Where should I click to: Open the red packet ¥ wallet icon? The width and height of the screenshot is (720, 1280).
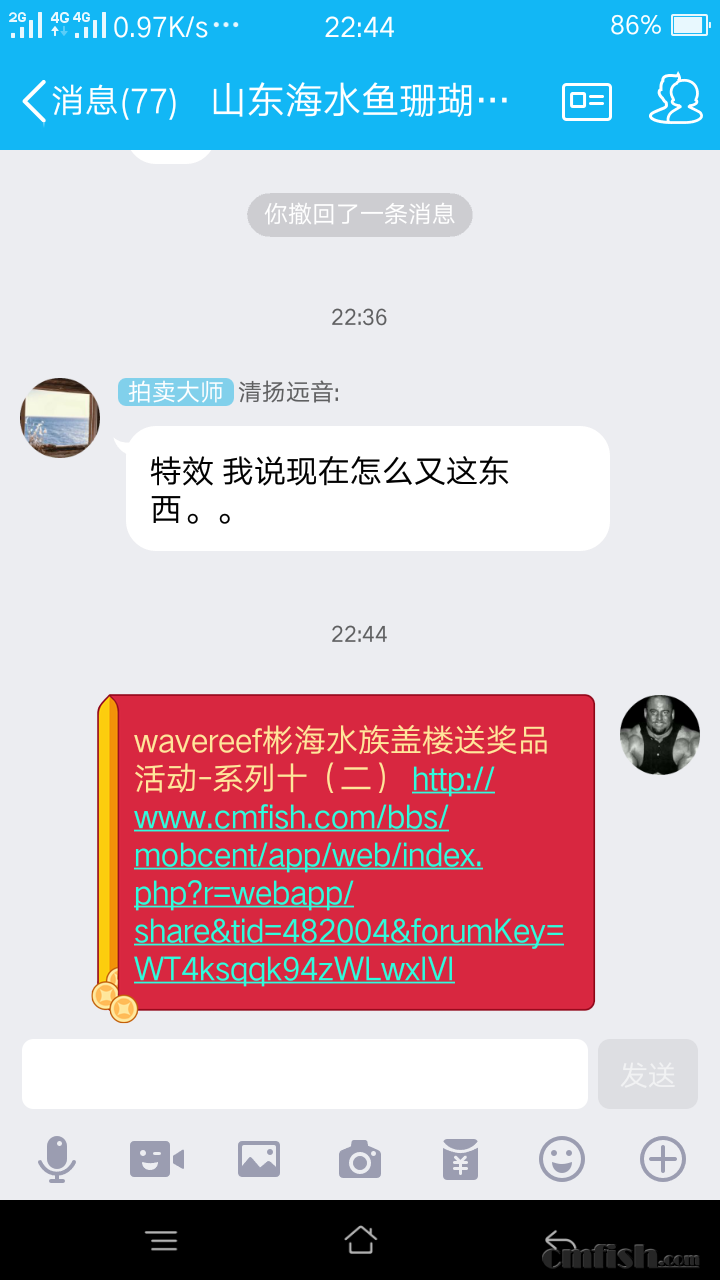(x=459, y=1158)
